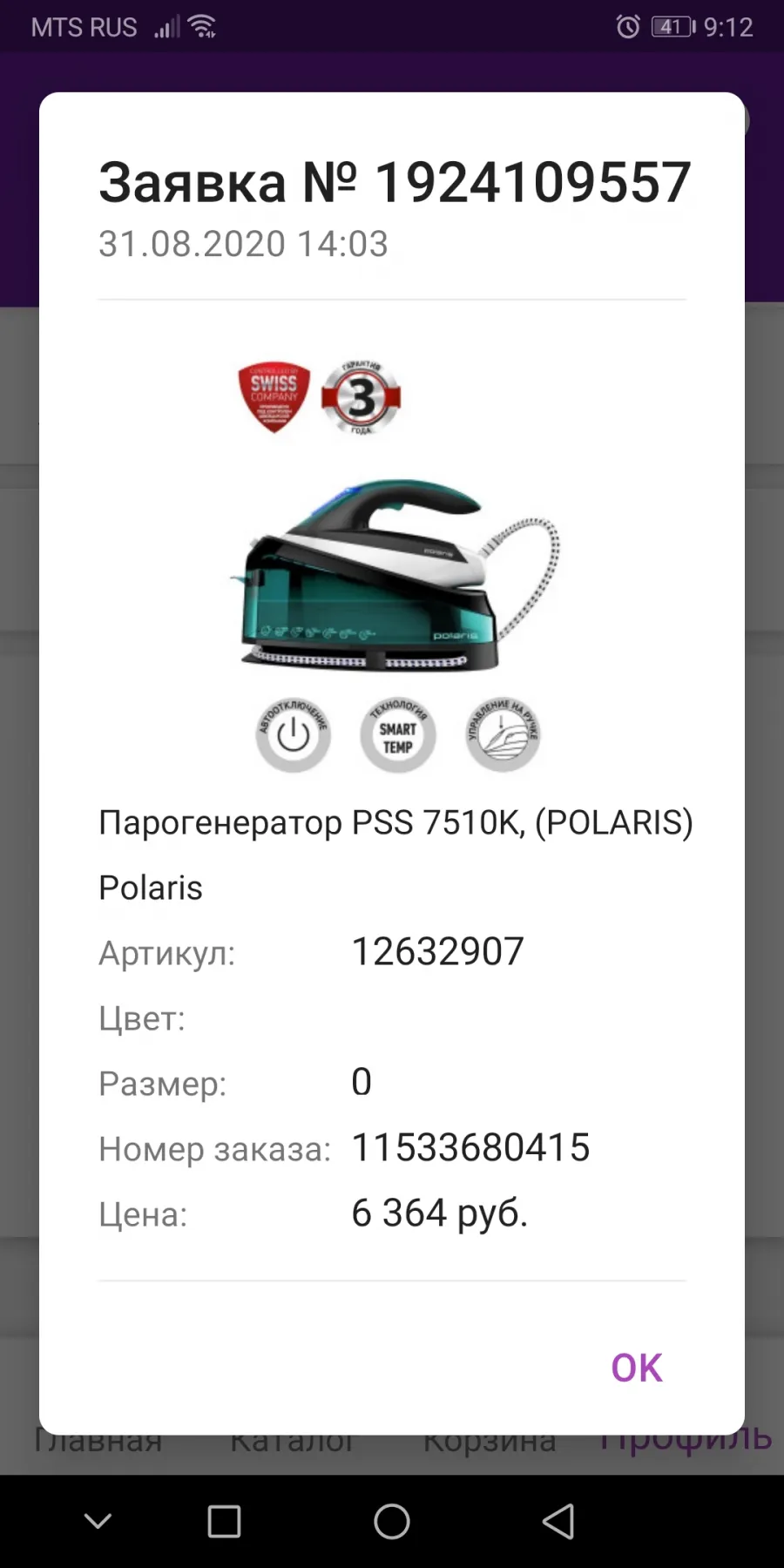784x1568 pixels.
Task: Tap the system home button
Action: 392,1522
